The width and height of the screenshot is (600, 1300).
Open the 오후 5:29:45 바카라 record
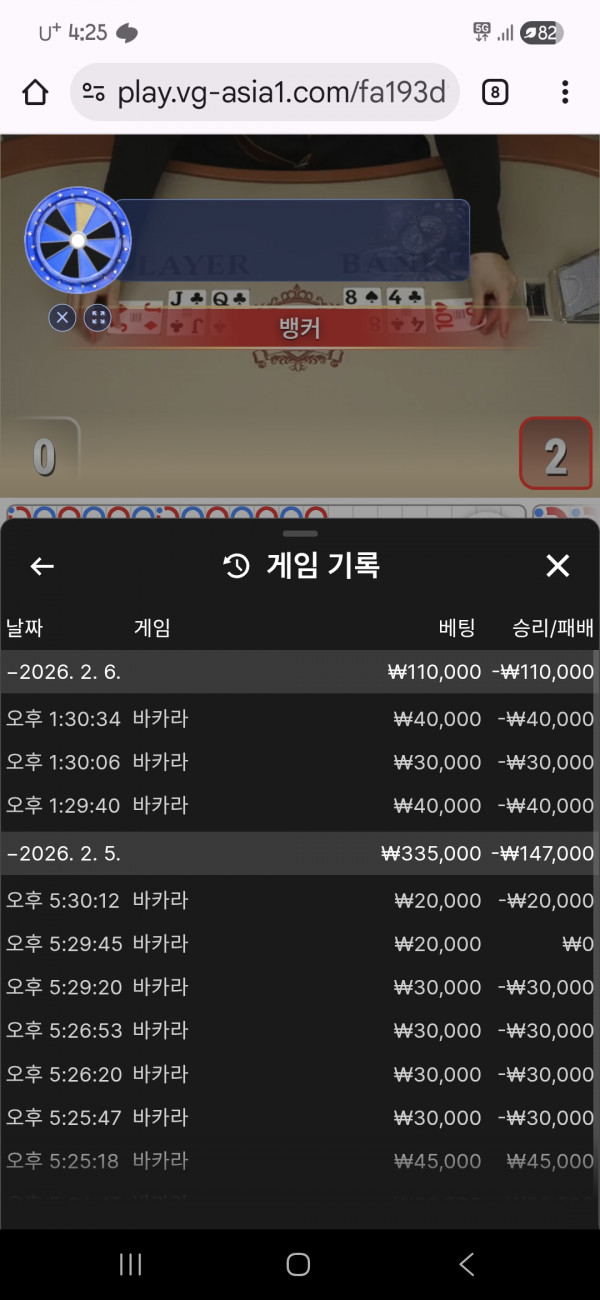click(x=300, y=944)
